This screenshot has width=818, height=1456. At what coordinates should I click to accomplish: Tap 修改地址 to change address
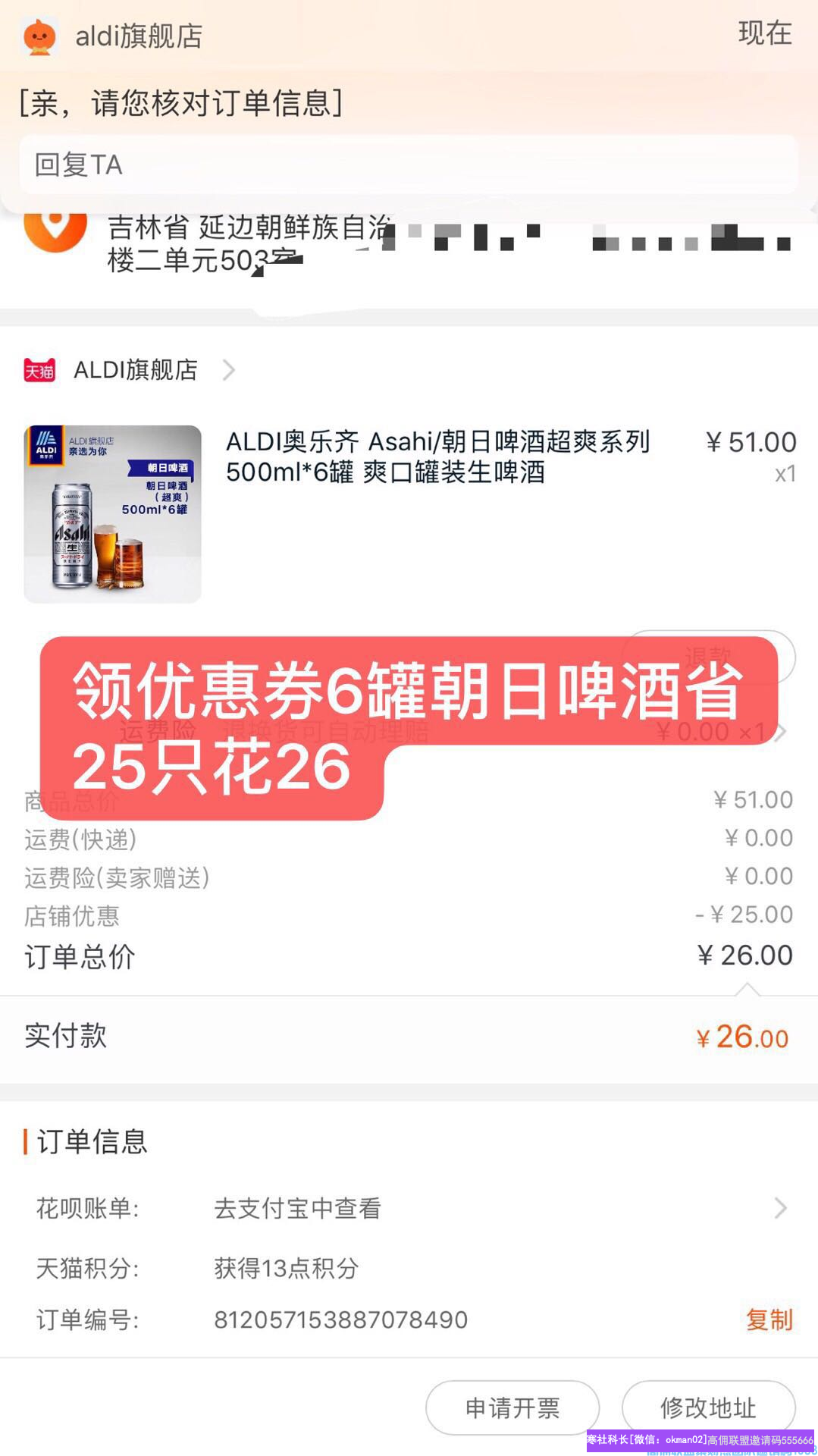click(707, 1407)
